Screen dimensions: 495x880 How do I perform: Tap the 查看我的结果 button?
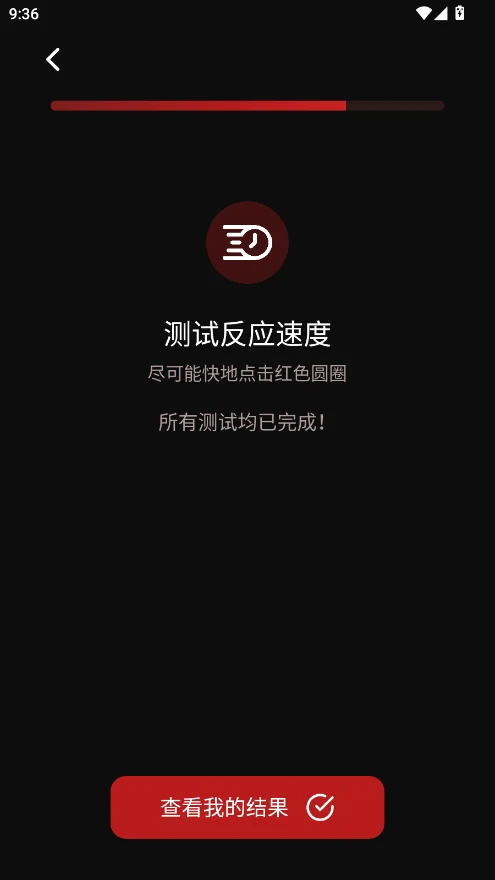click(248, 807)
